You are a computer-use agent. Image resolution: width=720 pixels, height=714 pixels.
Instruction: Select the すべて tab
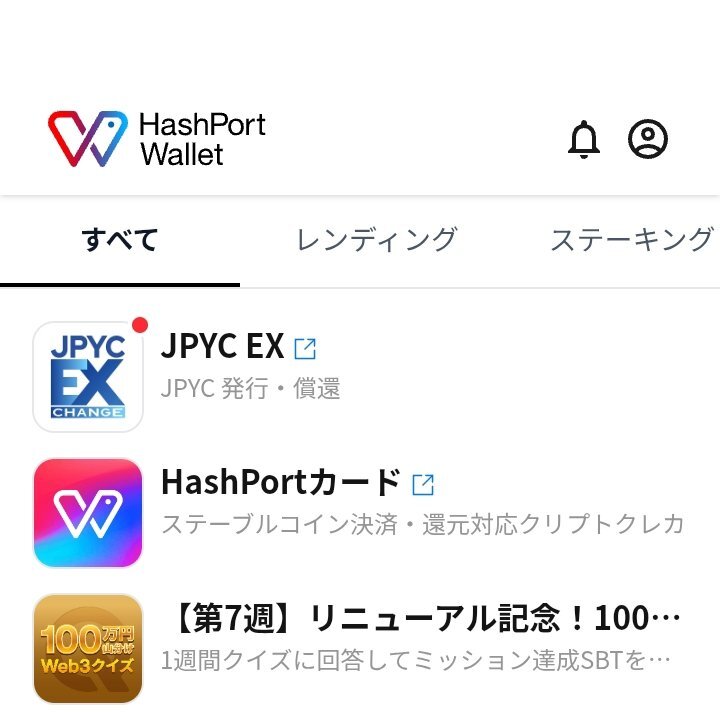tap(120, 240)
